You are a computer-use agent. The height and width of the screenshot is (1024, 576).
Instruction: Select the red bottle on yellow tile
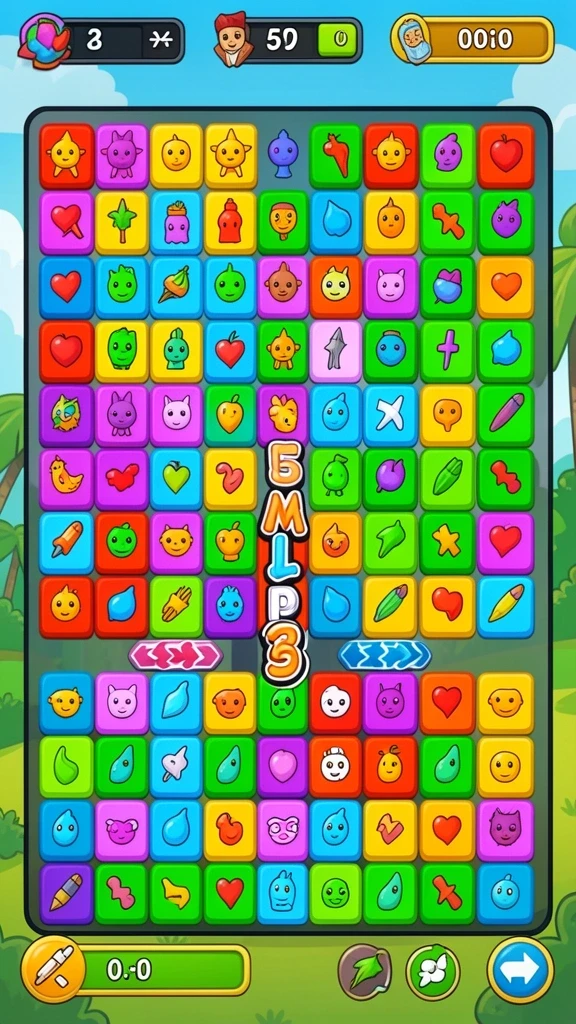[230, 222]
